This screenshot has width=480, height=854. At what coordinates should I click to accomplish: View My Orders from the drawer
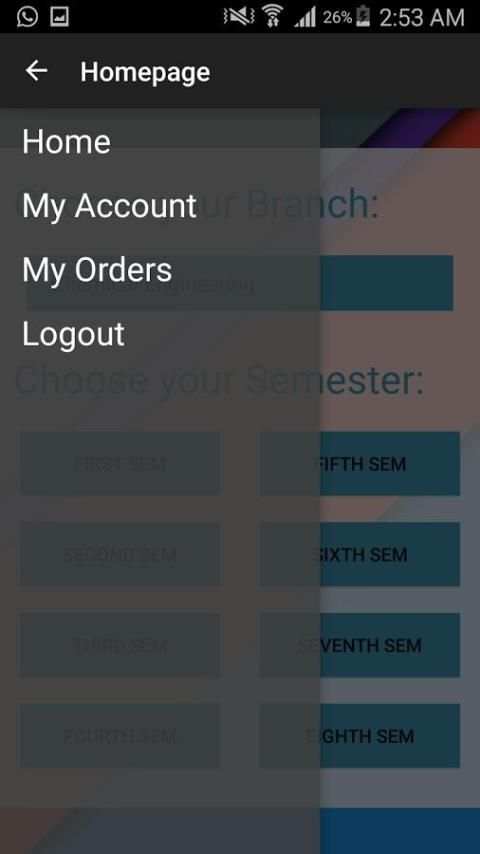point(97,270)
